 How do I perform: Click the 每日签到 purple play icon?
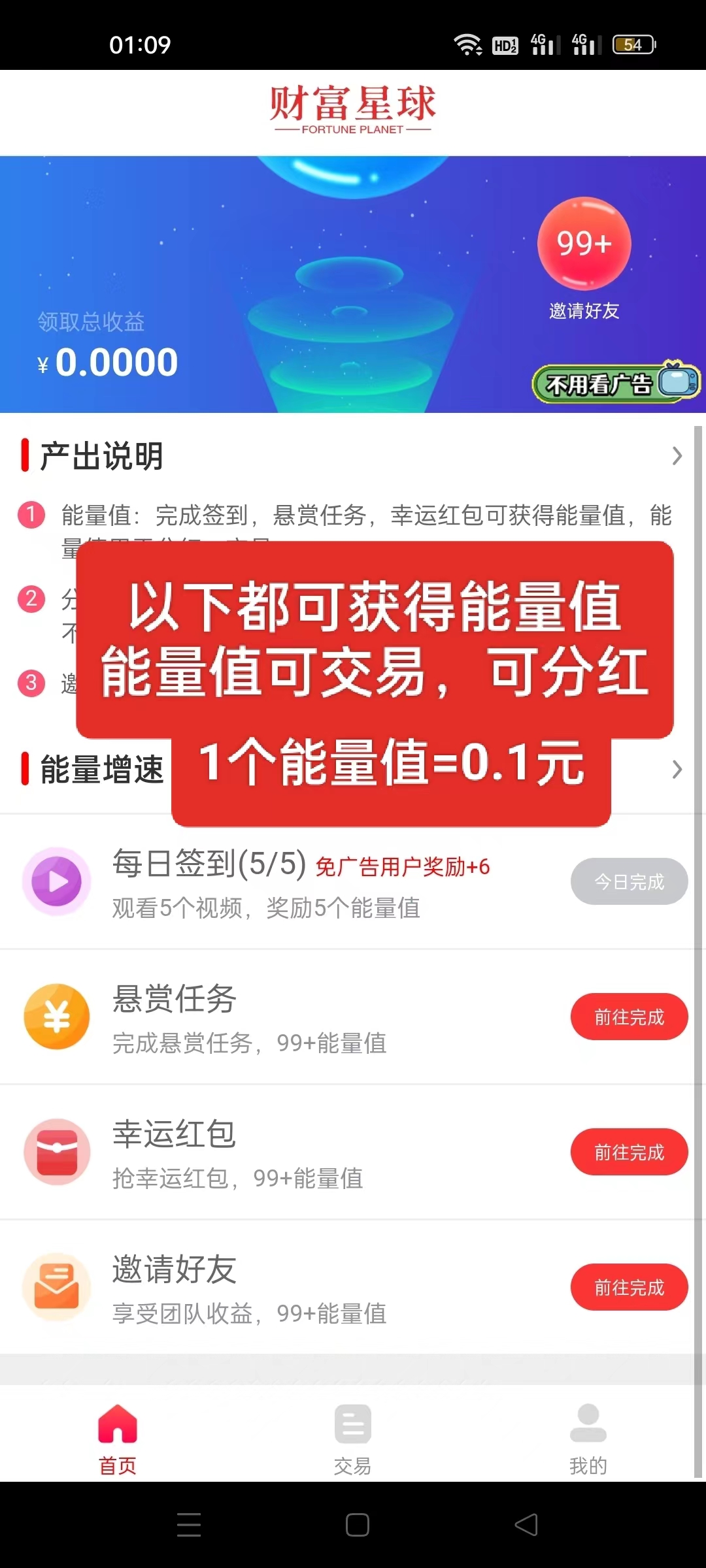[56, 881]
